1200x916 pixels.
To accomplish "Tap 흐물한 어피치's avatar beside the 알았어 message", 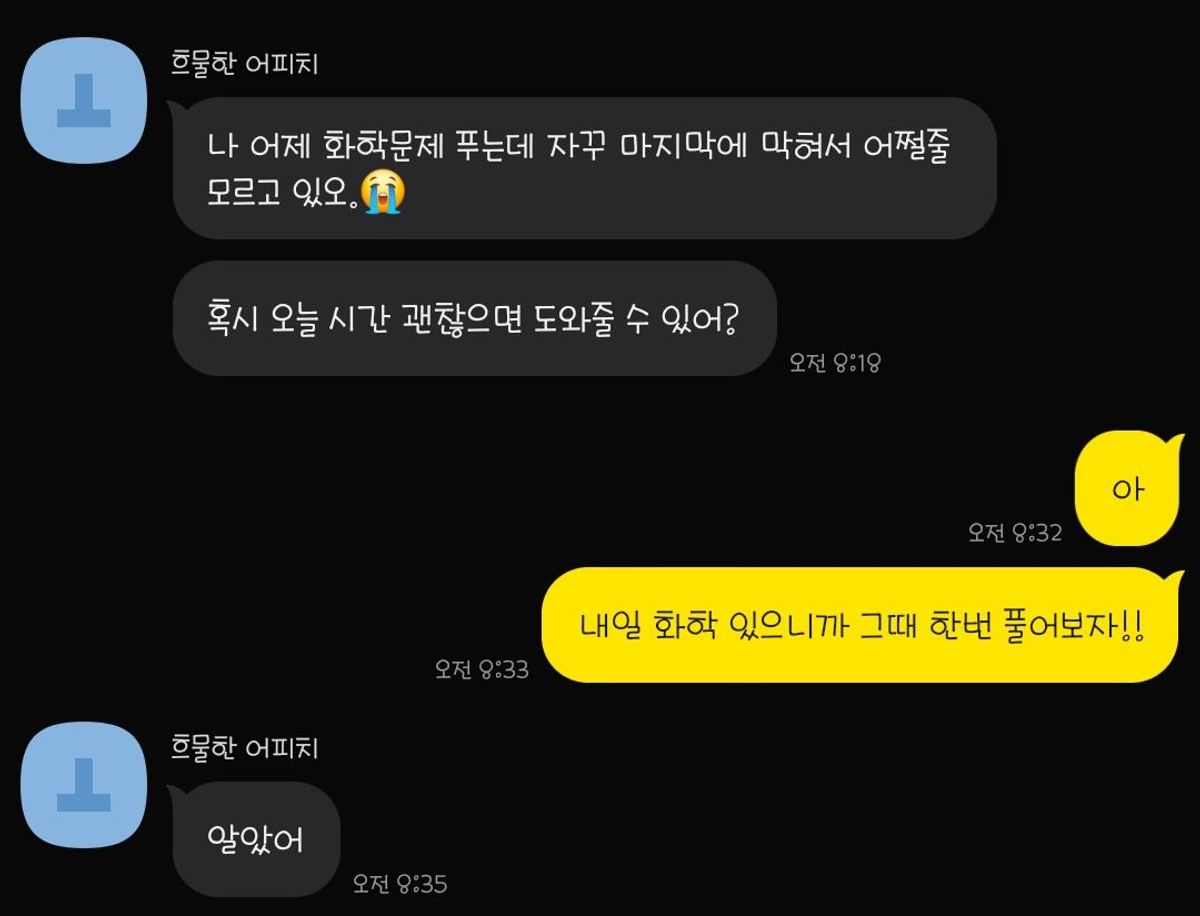I will [84, 785].
